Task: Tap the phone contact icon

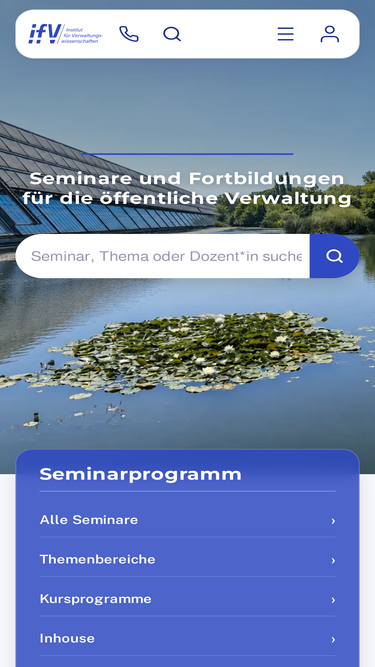Action: [x=128, y=34]
